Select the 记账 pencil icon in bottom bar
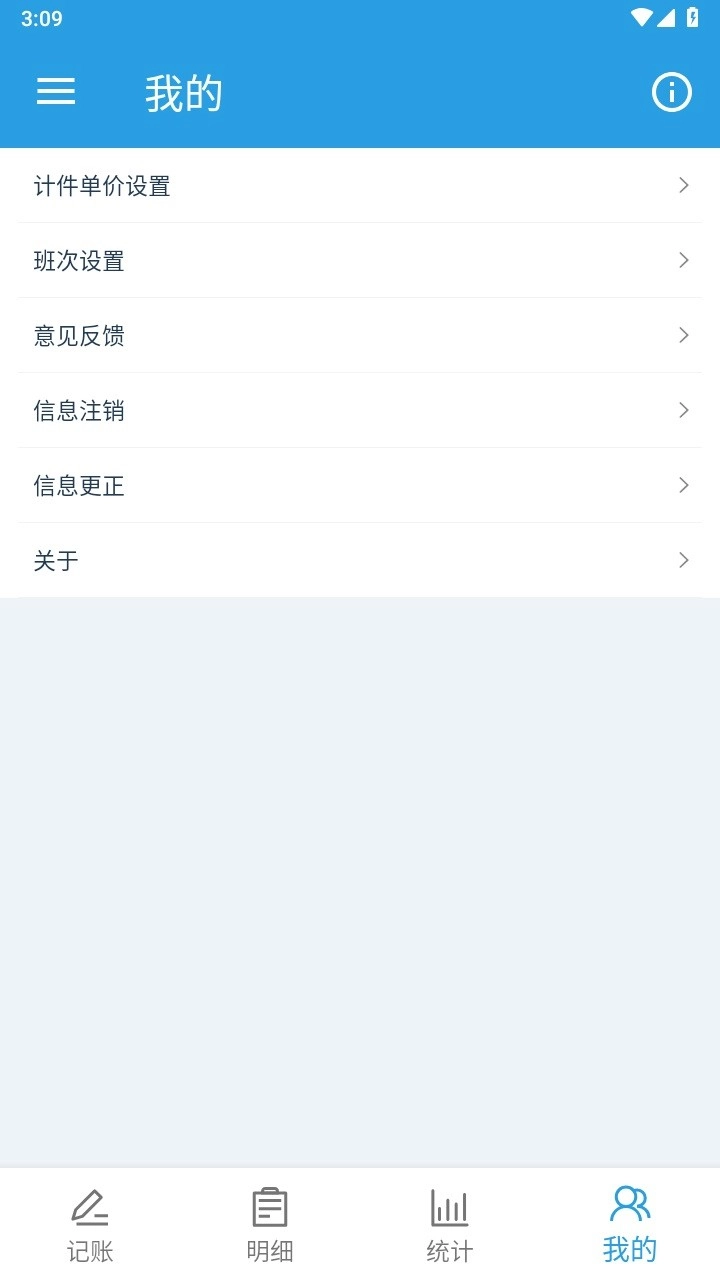Screen dimensions: 720x1280 (x=90, y=1207)
